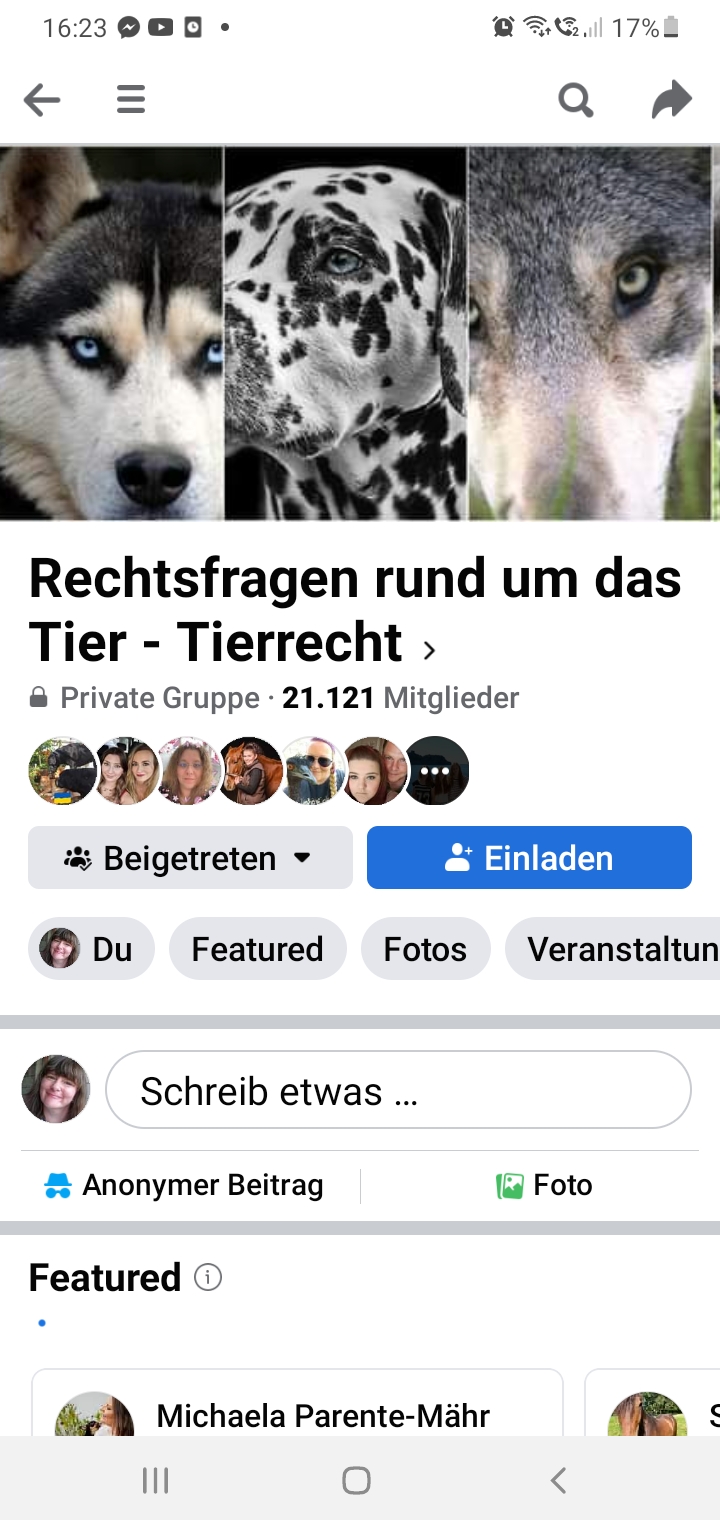Open recent apps
720x1520 pixels.
click(155, 1480)
